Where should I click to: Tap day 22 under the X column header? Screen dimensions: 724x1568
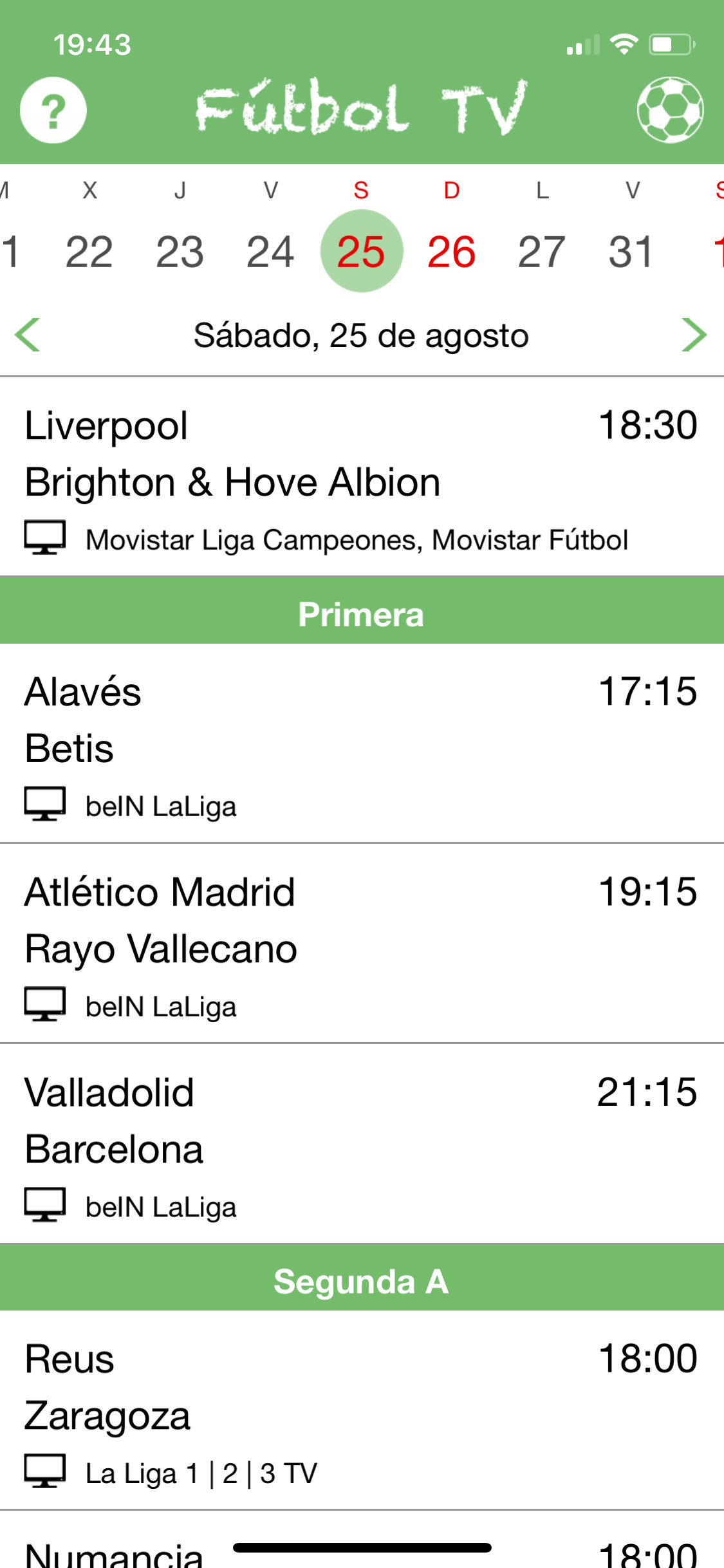pos(90,251)
